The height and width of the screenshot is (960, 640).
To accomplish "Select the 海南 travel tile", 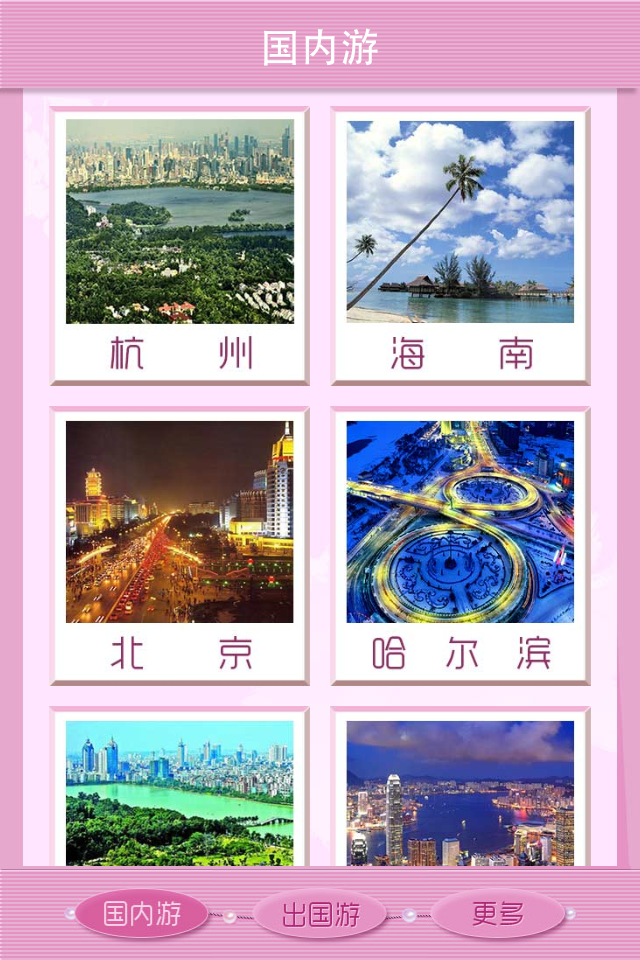I will [x=460, y=245].
